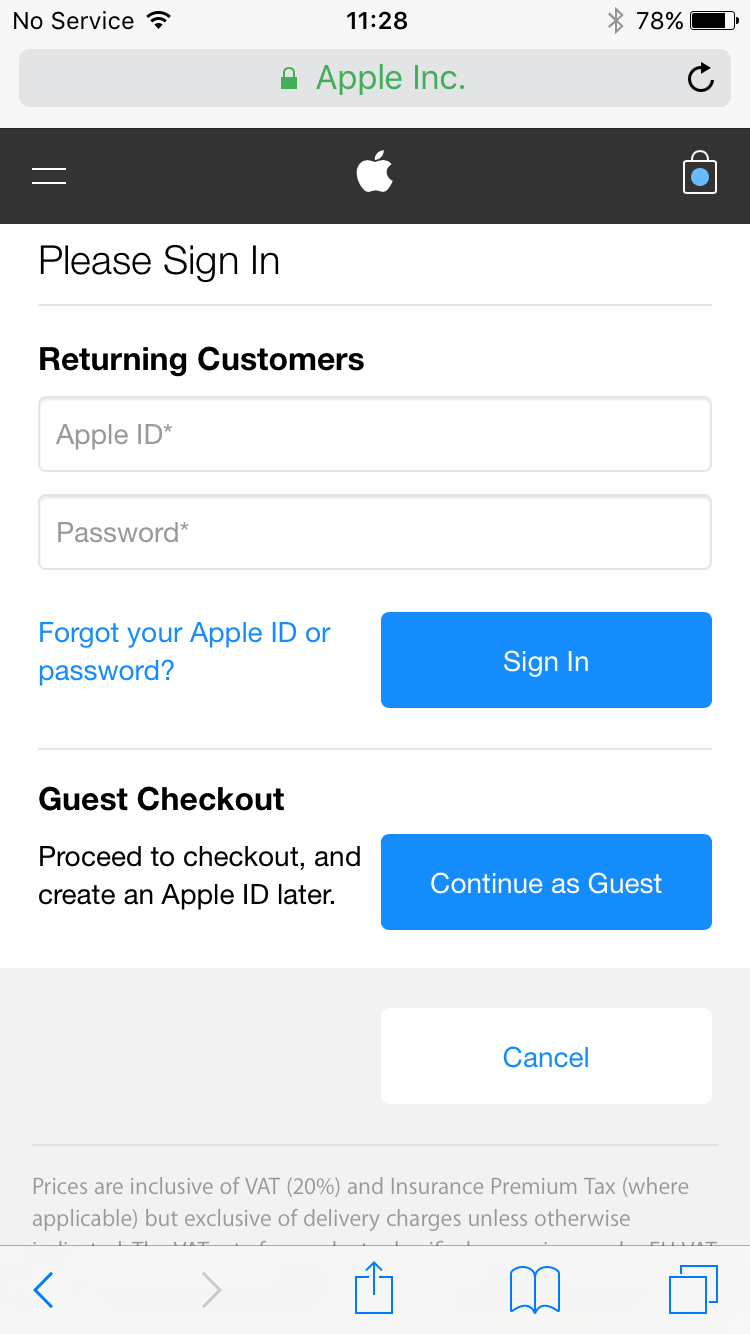Open the shopping bag
This screenshot has width=750, height=1334.
click(x=699, y=173)
